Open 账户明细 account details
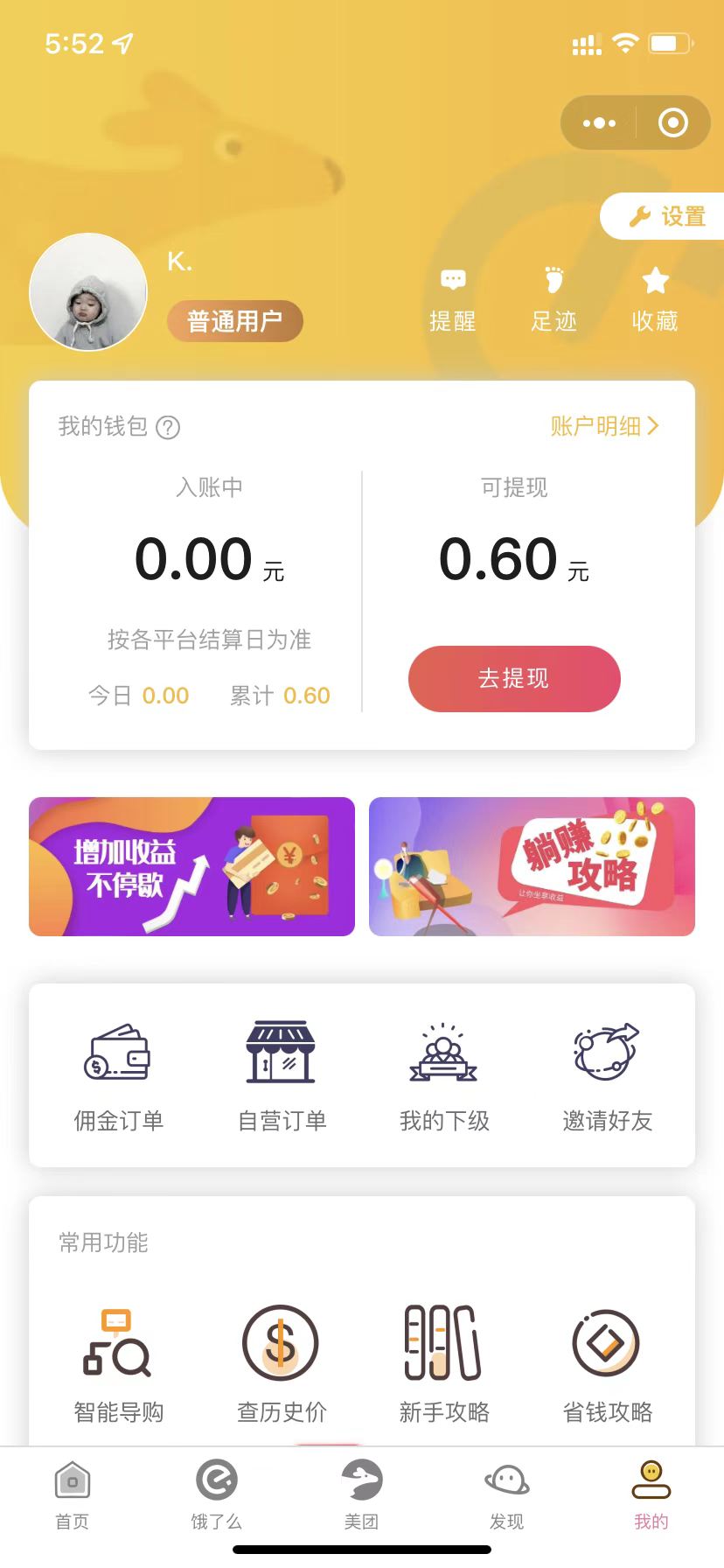Viewport: 724px width, 1568px height. click(604, 426)
